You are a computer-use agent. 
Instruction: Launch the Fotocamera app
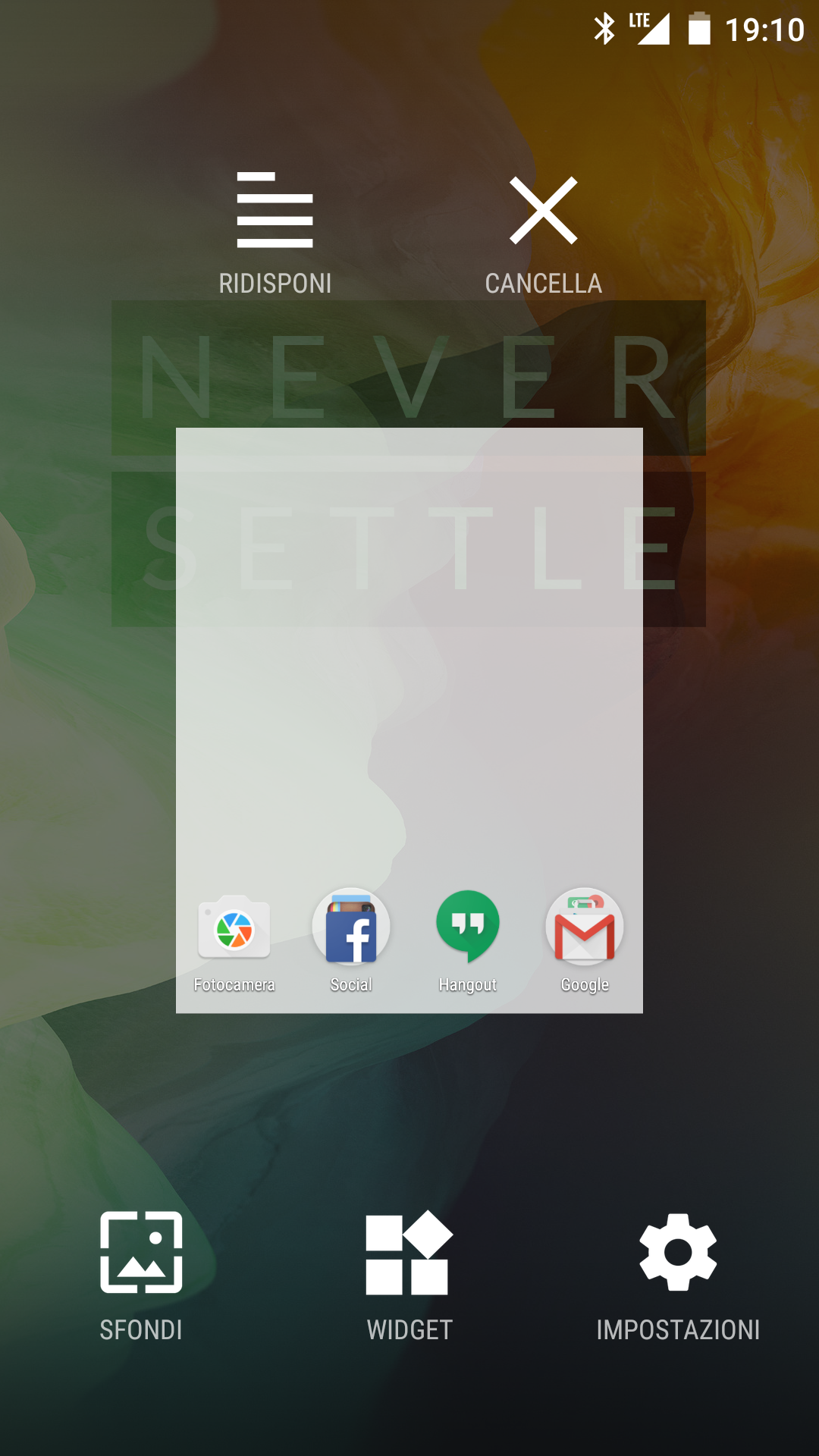(234, 939)
